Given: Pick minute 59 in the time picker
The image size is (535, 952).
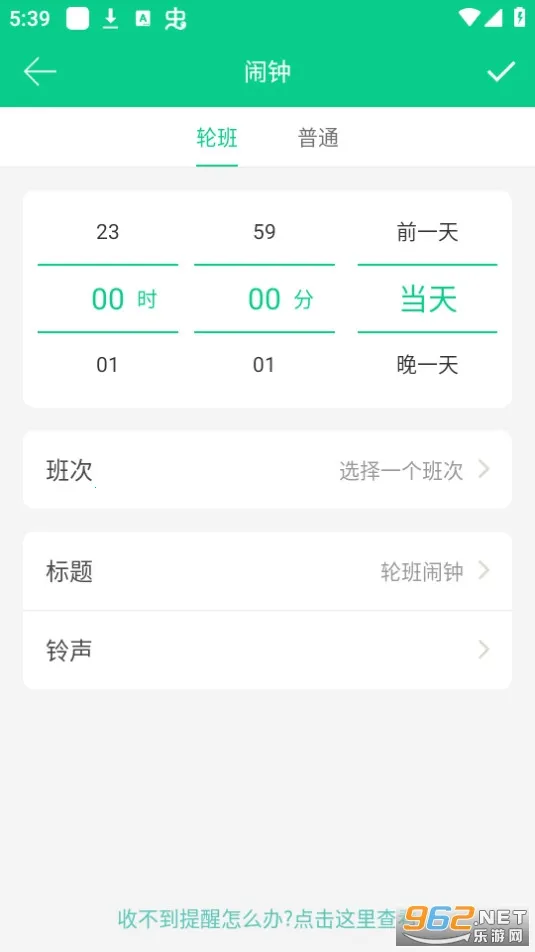Looking at the screenshot, I should coord(264,231).
